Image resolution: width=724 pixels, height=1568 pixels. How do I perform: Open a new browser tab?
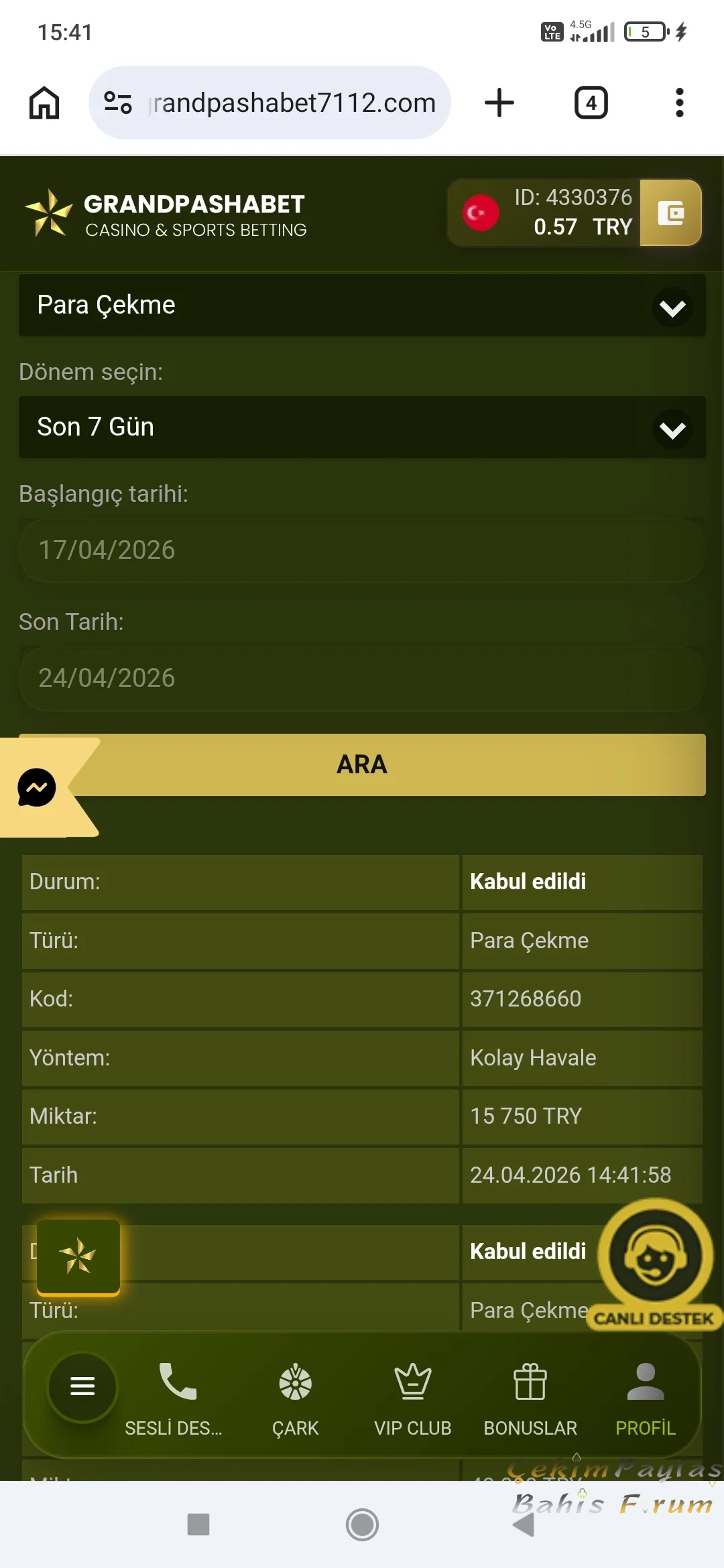499,102
